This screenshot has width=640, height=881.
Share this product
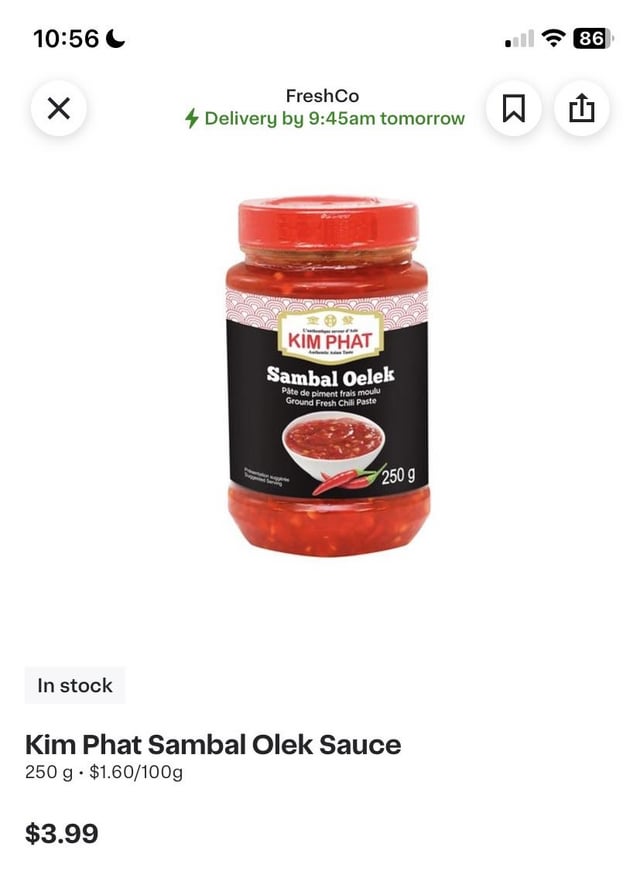pyautogui.click(x=581, y=108)
